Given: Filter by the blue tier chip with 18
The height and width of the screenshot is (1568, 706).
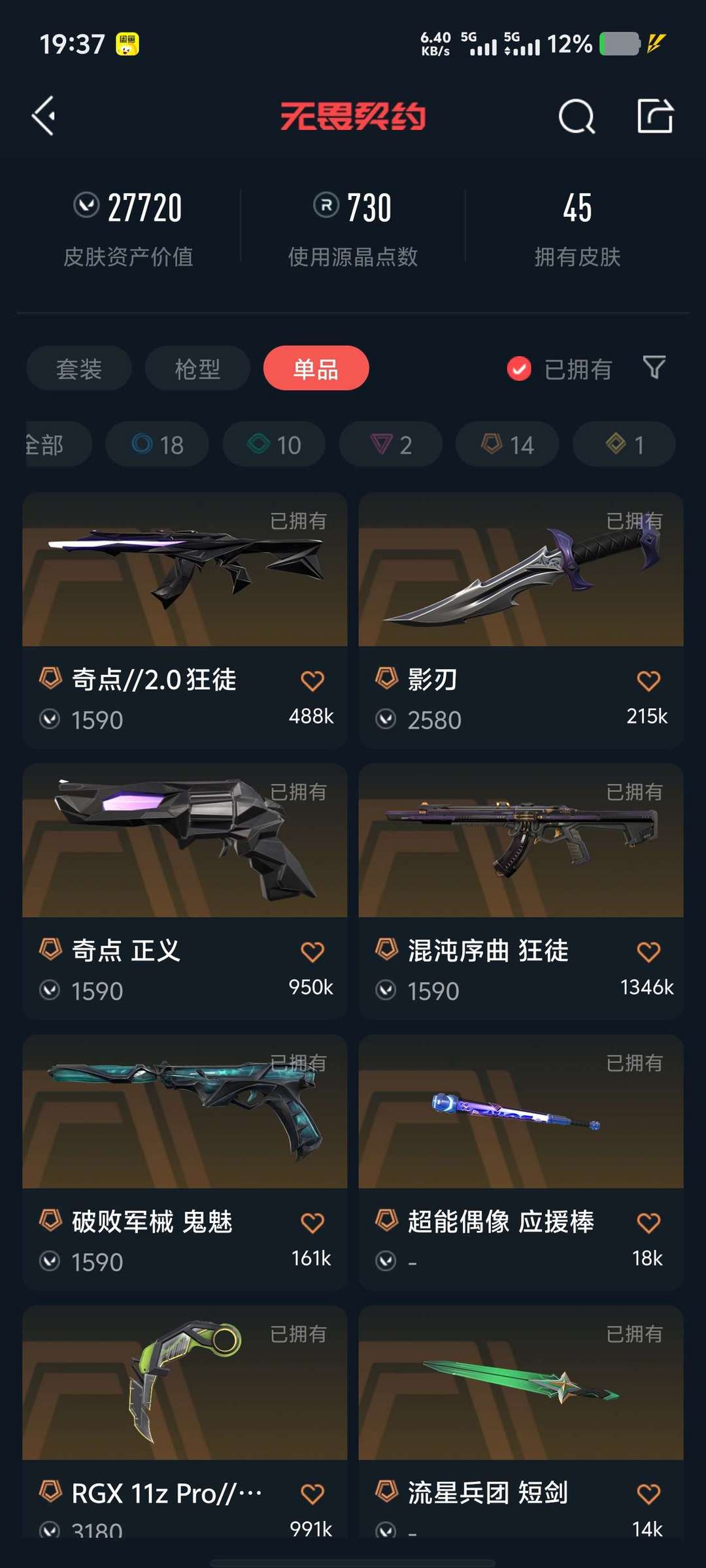Looking at the screenshot, I should tap(158, 444).
